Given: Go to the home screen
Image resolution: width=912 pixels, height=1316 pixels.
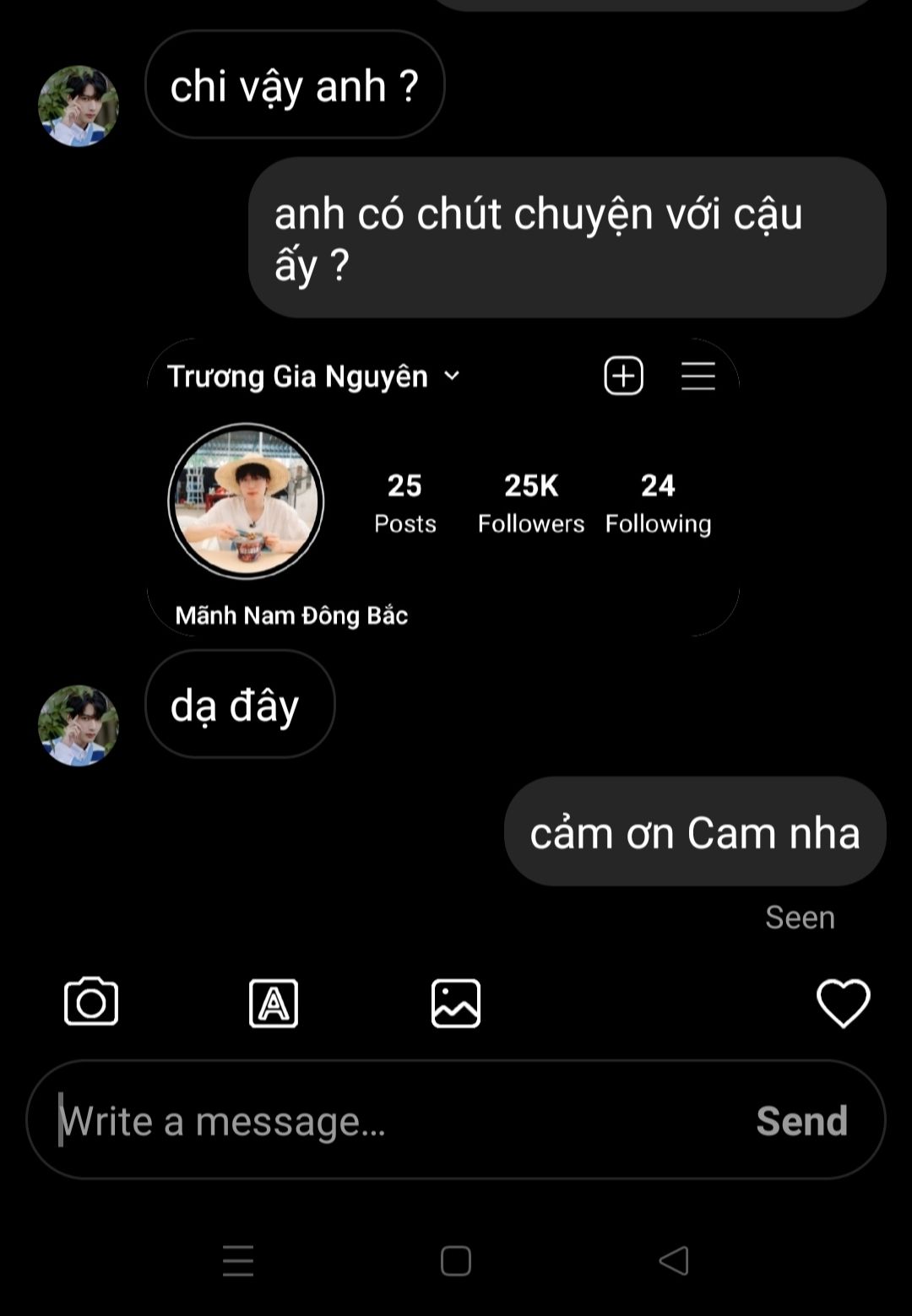Looking at the screenshot, I should click(456, 1261).
